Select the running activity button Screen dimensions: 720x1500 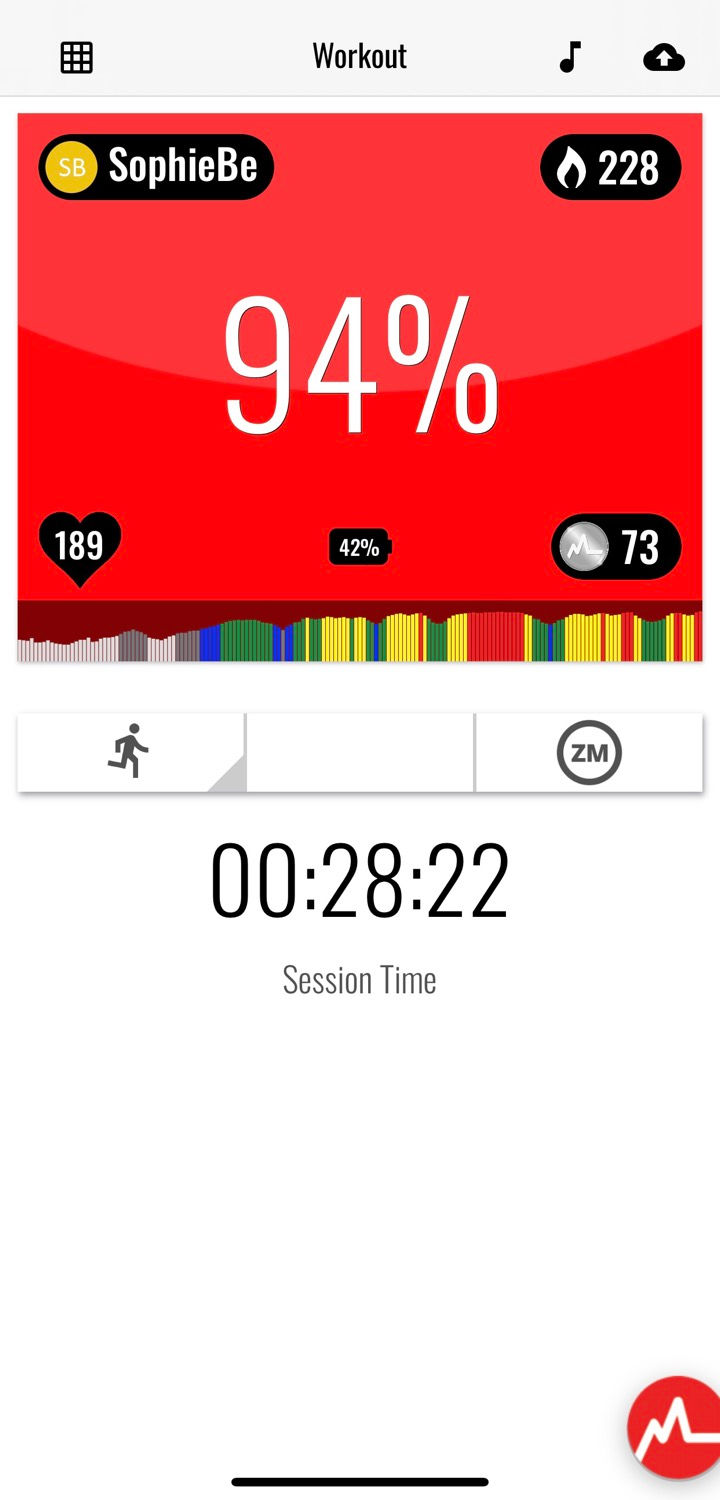pos(130,752)
